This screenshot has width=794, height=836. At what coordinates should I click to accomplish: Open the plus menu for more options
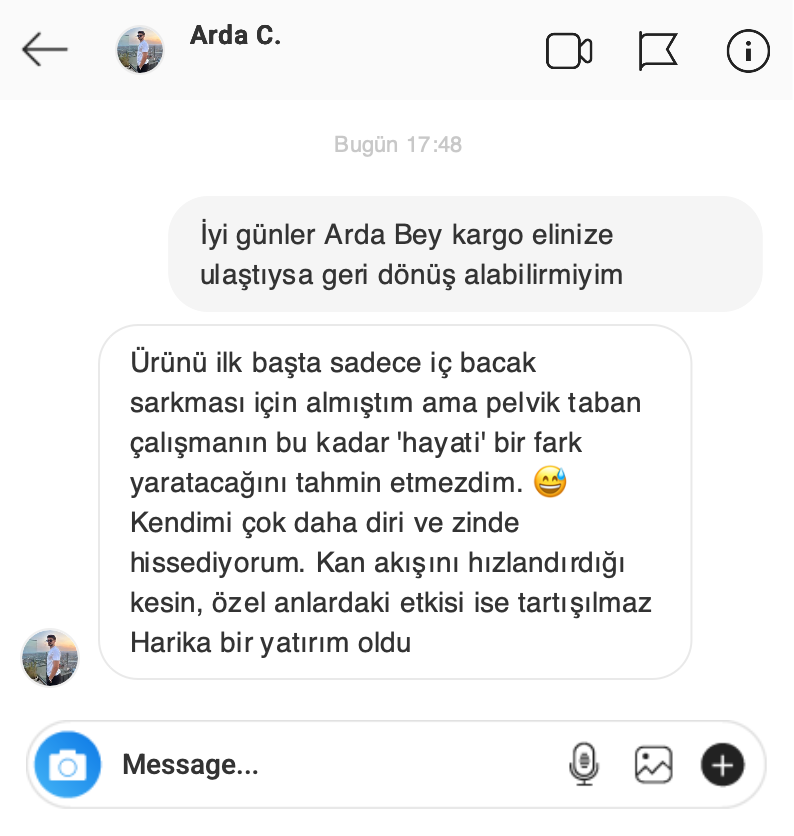coord(722,766)
